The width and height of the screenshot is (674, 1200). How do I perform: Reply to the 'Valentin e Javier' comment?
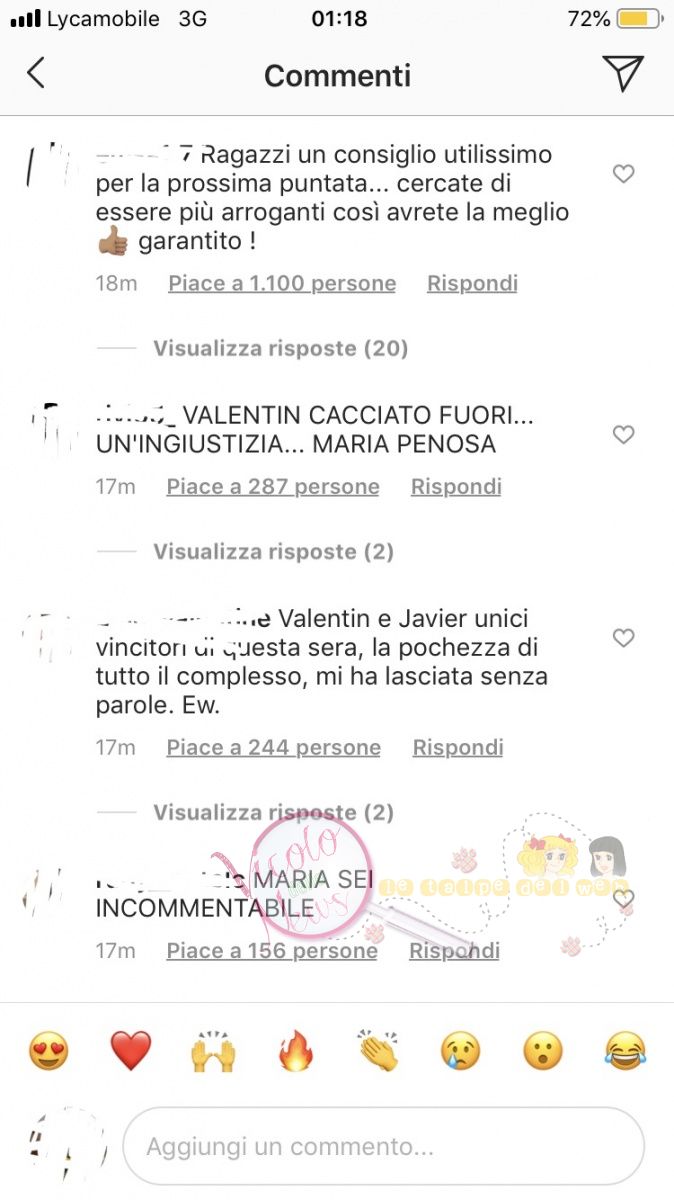click(458, 747)
